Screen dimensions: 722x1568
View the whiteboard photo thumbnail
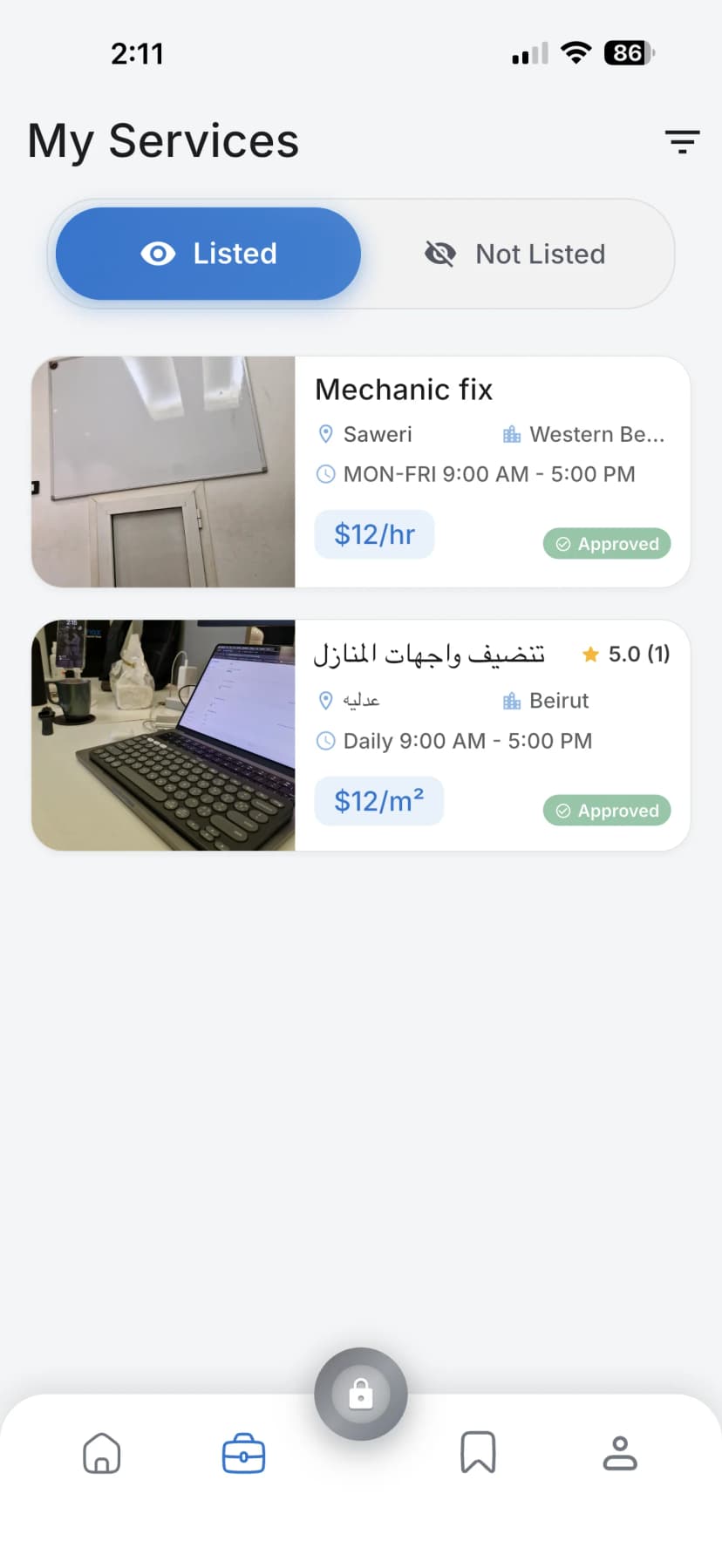(164, 471)
